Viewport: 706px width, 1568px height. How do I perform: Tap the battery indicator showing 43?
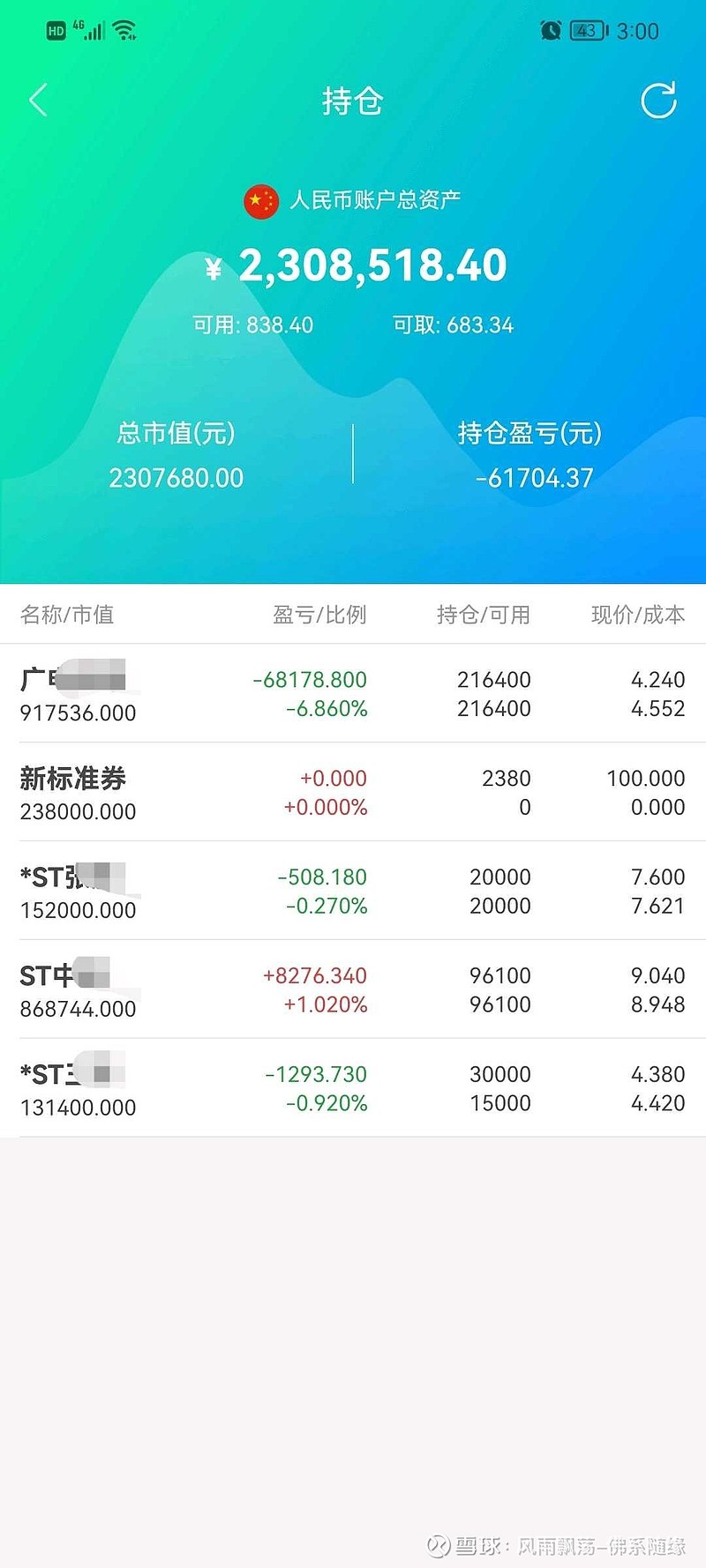coord(585,30)
